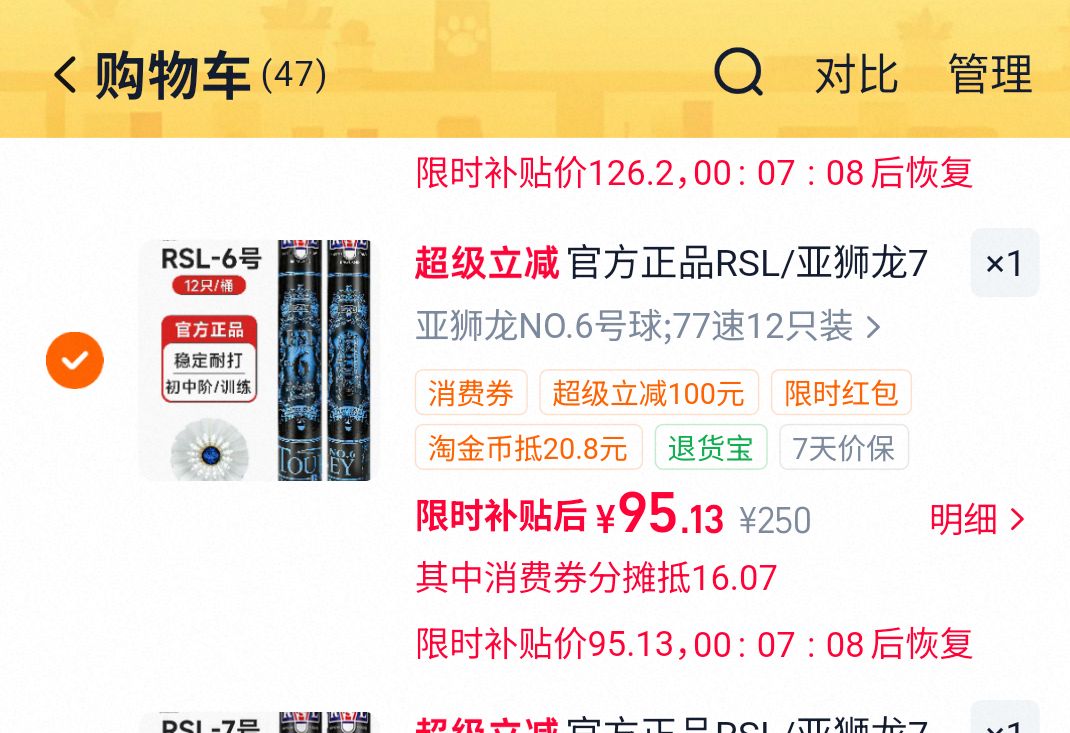Tap the 7天价保 tag
This screenshot has width=1070, height=733.
pos(843,447)
